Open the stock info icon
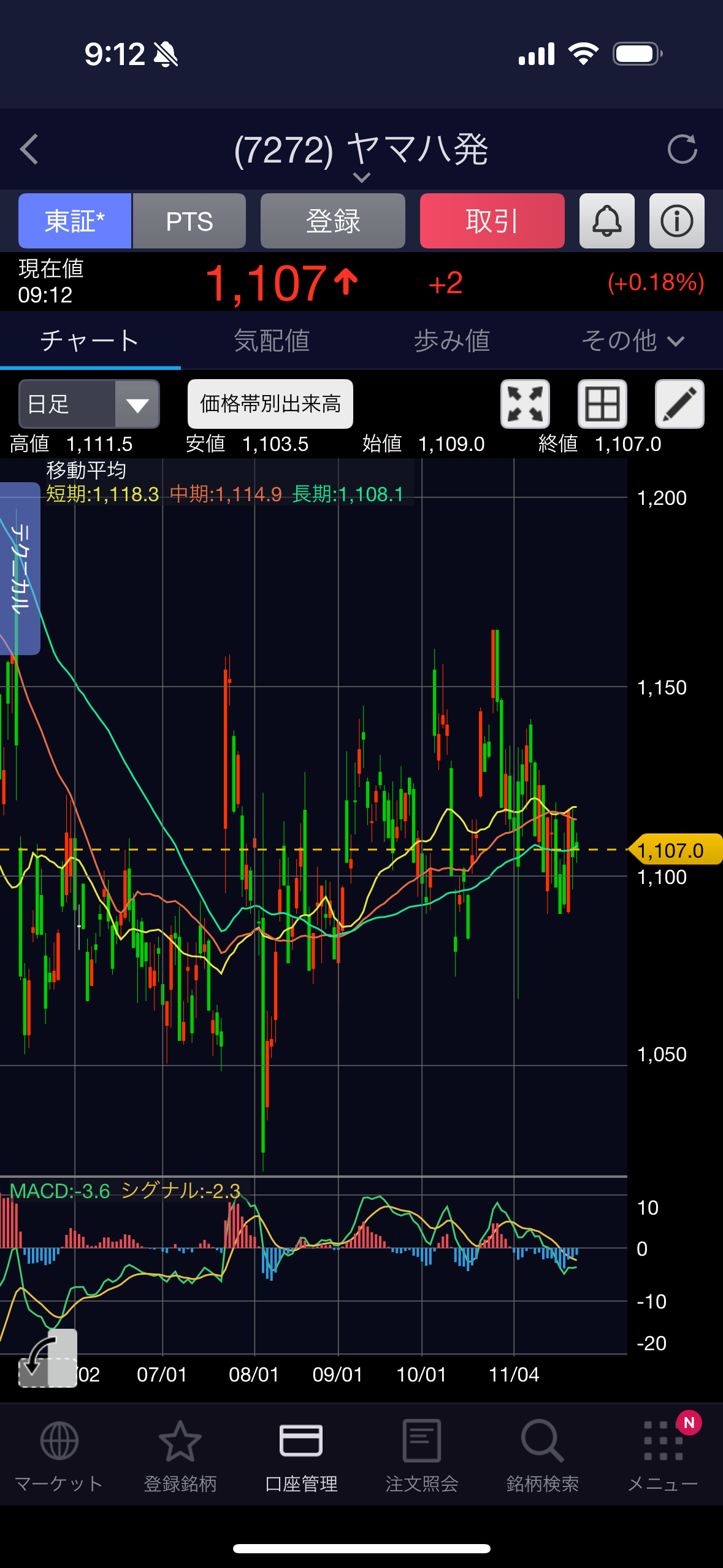This screenshot has height=1568, width=723. point(677,221)
